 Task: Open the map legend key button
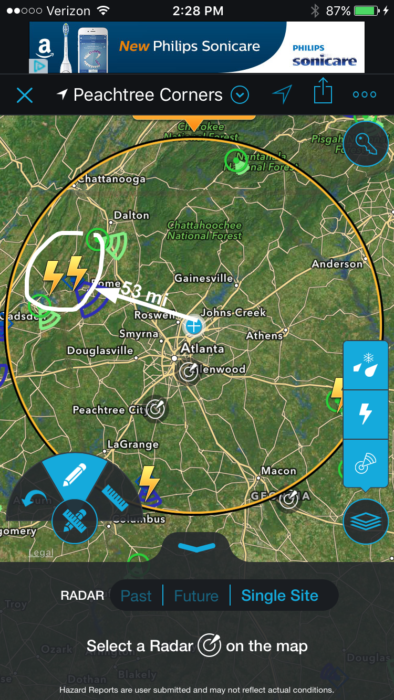[366, 143]
